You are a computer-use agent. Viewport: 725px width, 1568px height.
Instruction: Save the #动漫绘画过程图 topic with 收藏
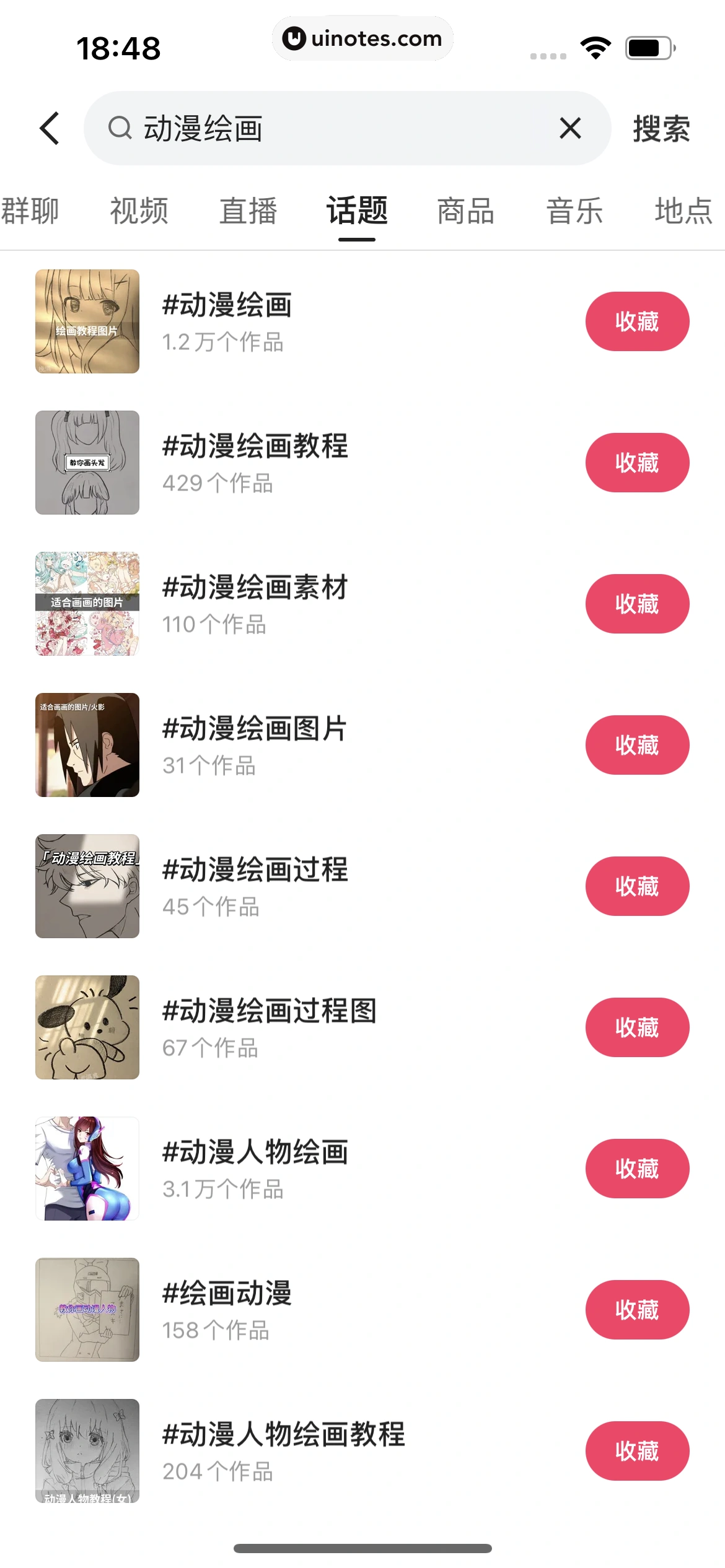pos(637,1027)
